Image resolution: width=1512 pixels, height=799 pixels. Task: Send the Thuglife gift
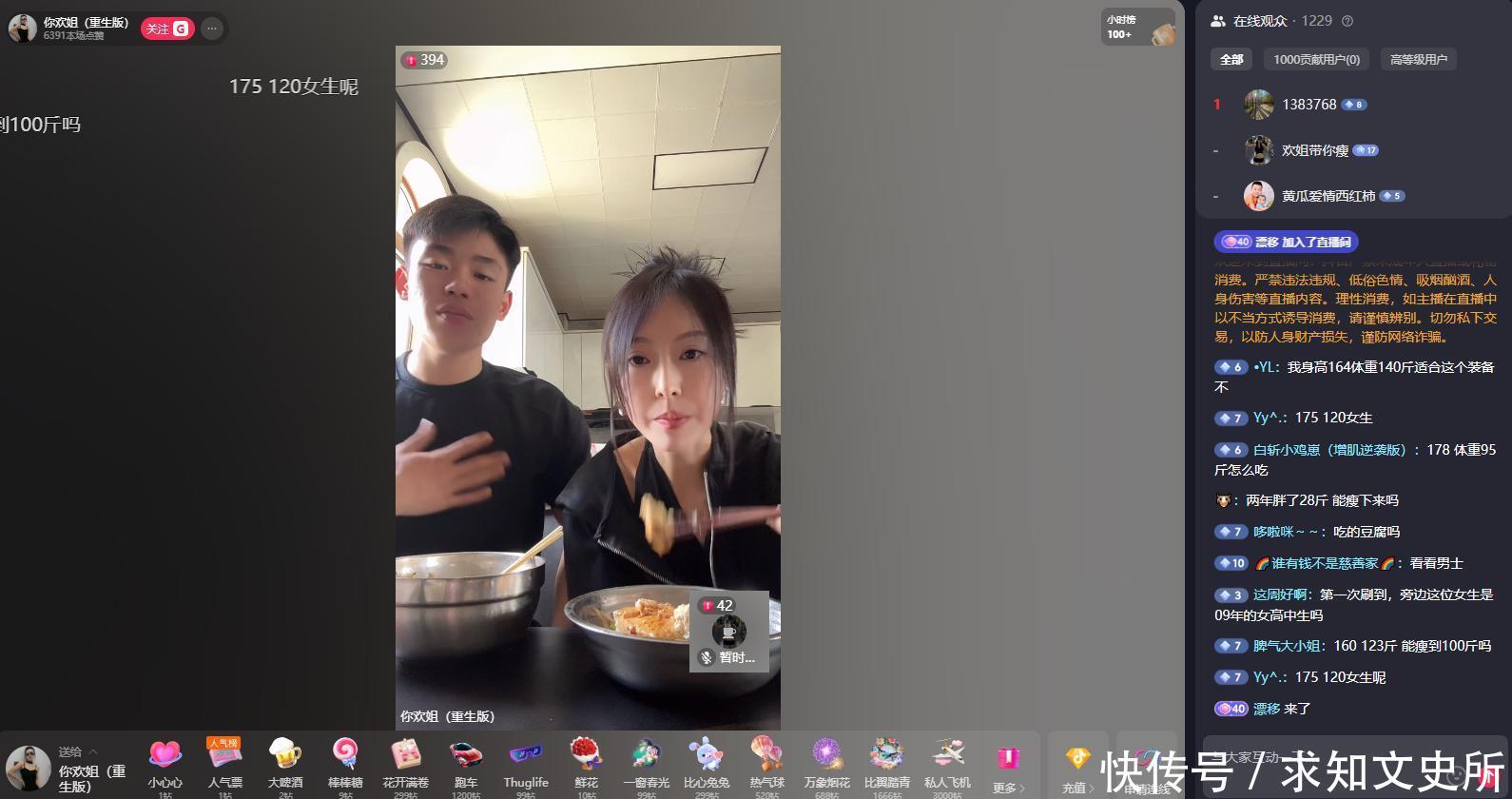coord(526,761)
